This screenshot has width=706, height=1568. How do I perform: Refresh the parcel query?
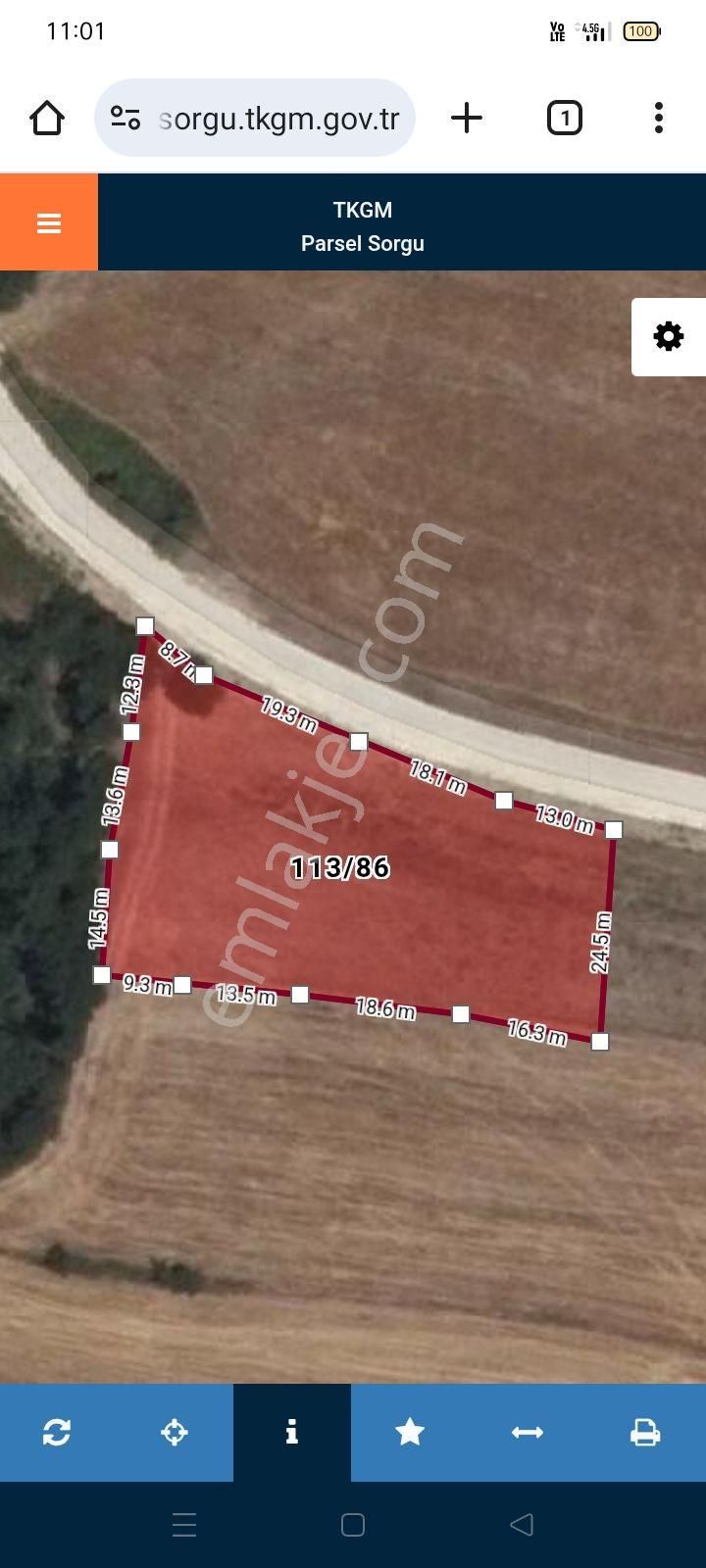[x=57, y=1433]
